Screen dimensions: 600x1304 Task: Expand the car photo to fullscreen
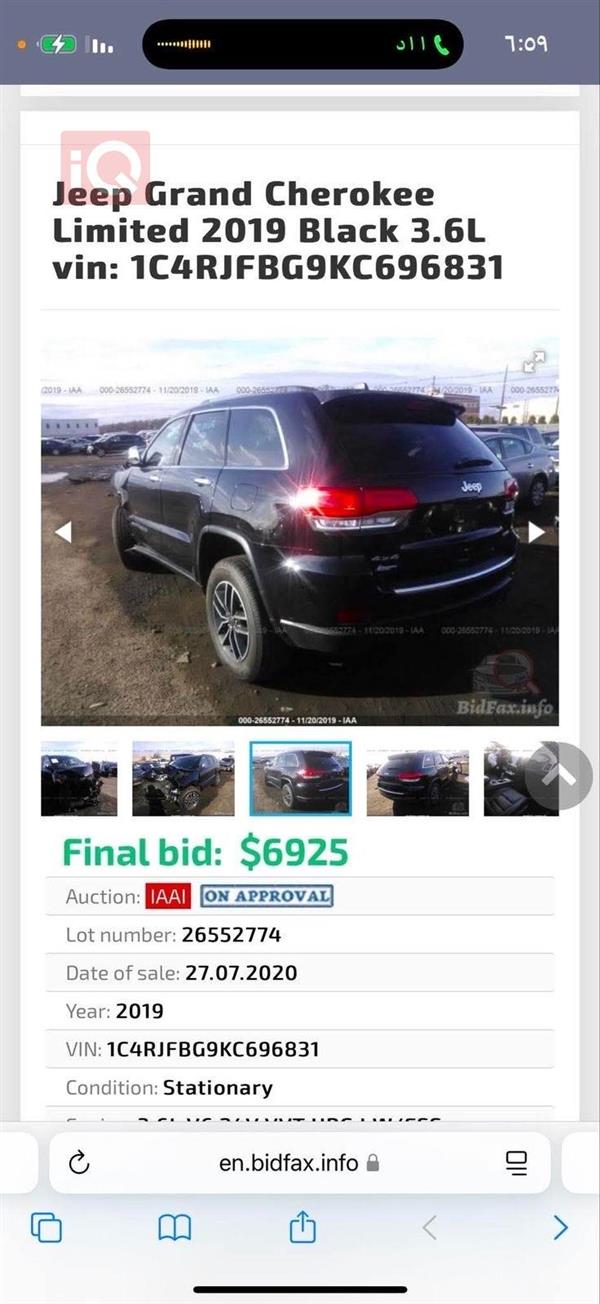[534, 362]
